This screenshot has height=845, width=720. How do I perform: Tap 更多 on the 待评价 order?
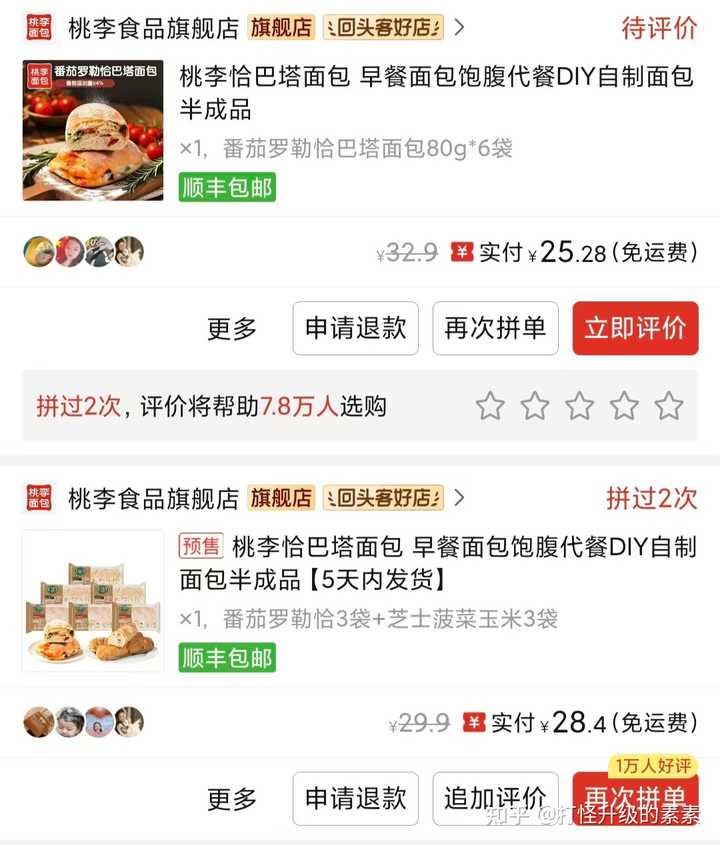pyautogui.click(x=232, y=328)
